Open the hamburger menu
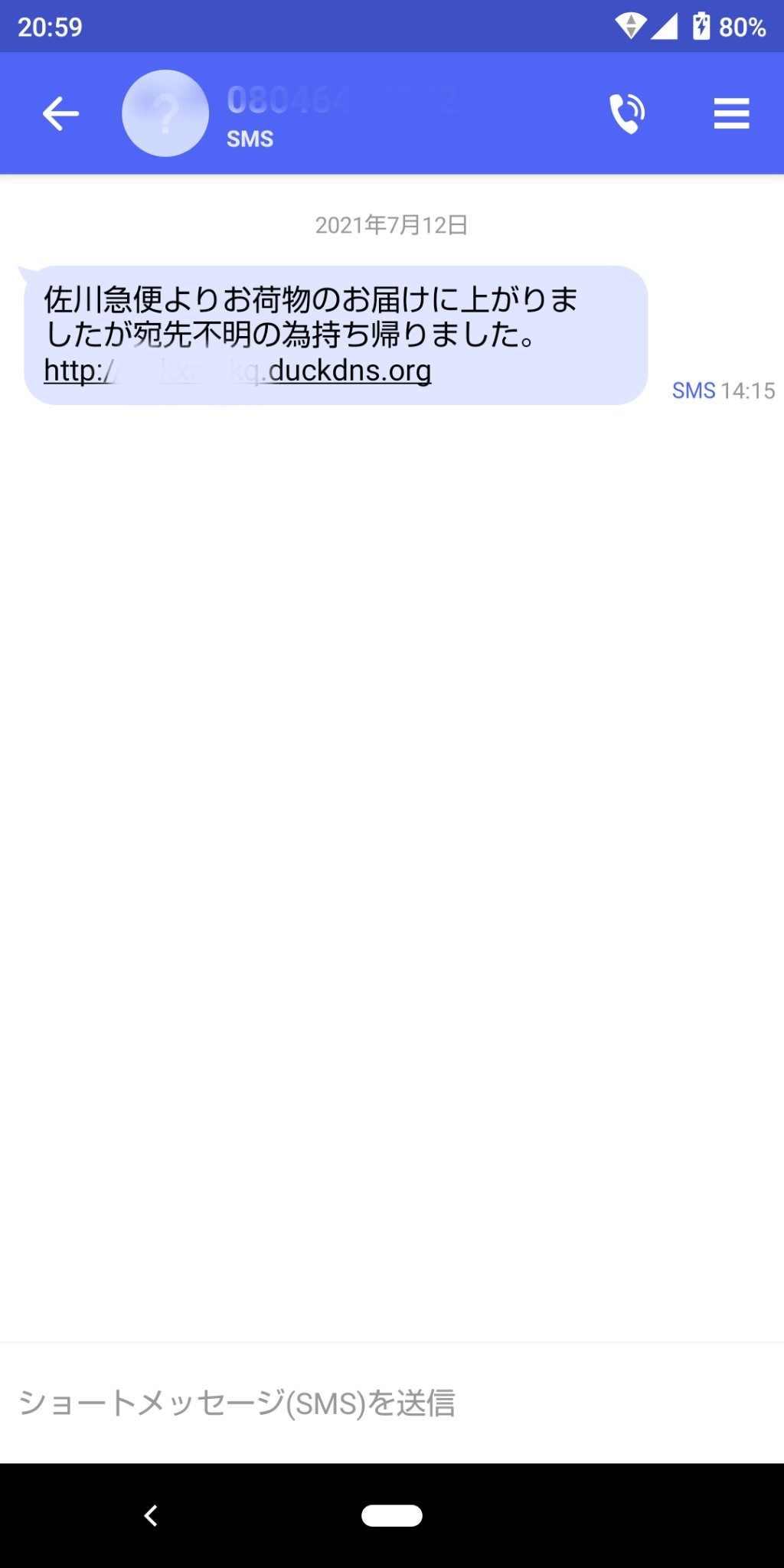Image resolution: width=784 pixels, height=1568 pixels. (731, 114)
